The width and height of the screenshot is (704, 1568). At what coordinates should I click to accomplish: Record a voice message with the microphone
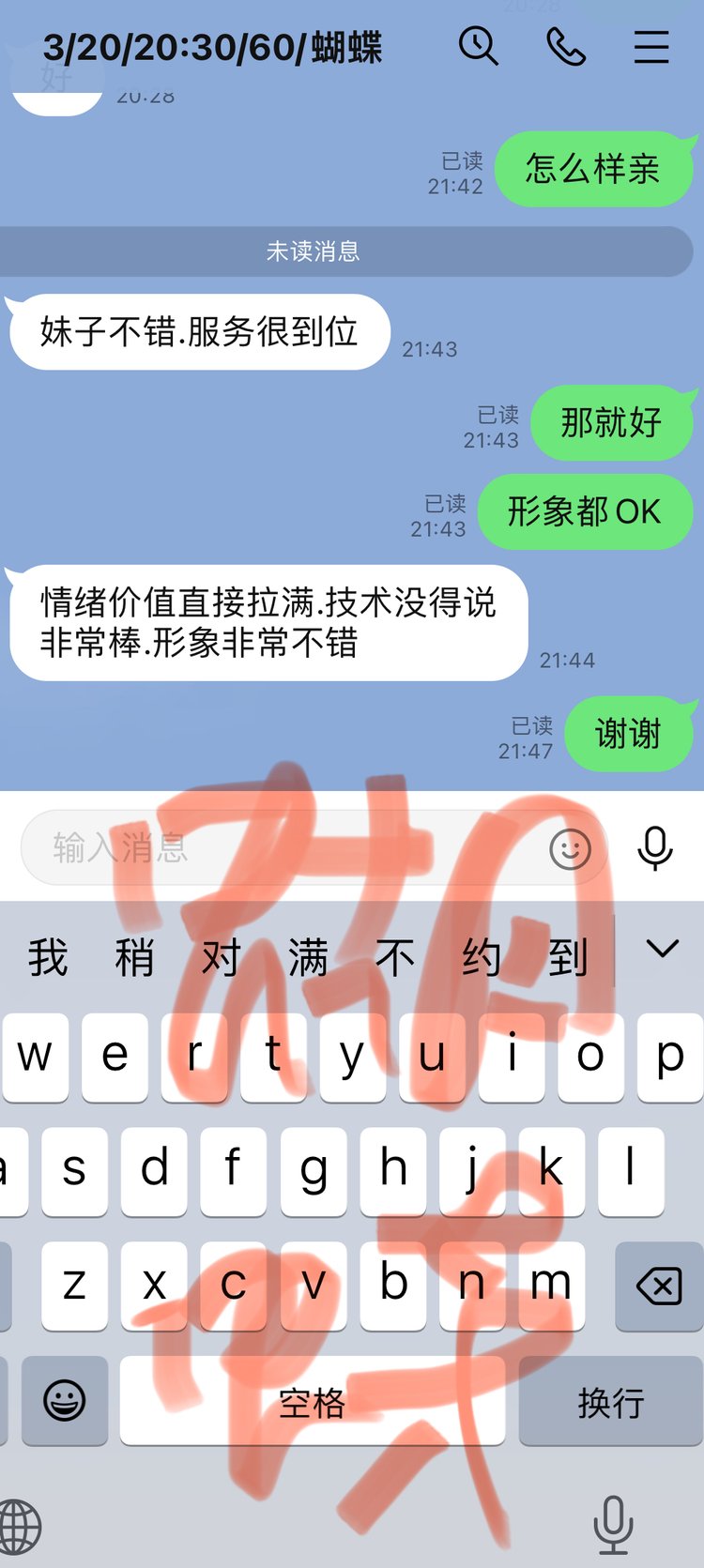(654, 848)
